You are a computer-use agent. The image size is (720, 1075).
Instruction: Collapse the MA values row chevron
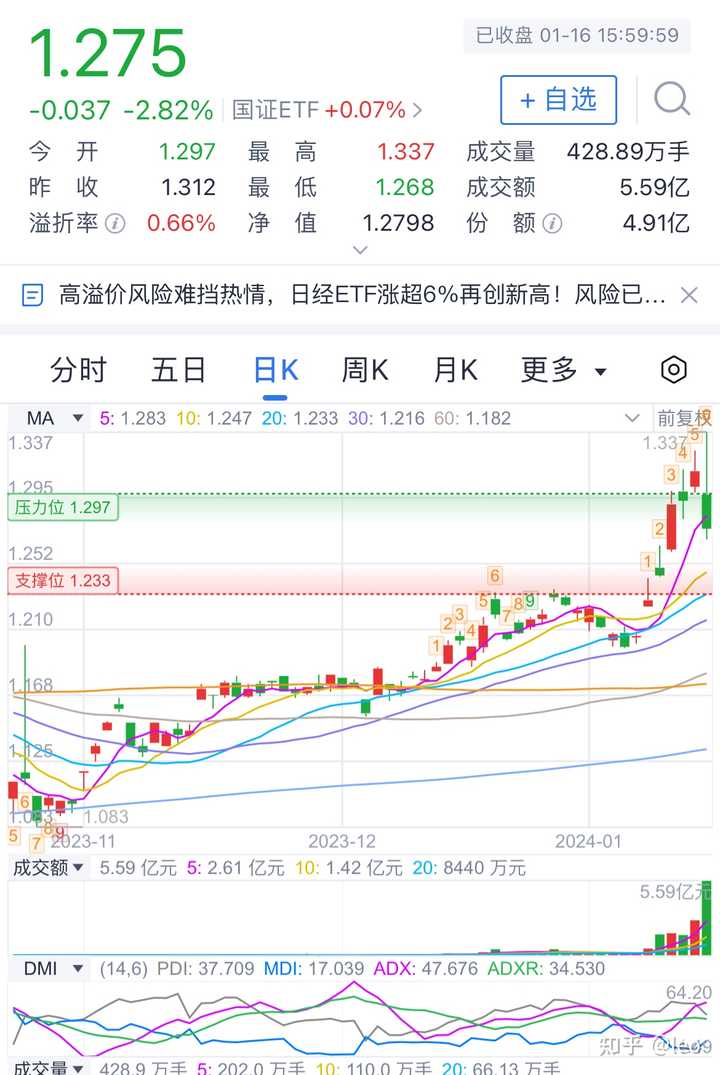point(632,418)
